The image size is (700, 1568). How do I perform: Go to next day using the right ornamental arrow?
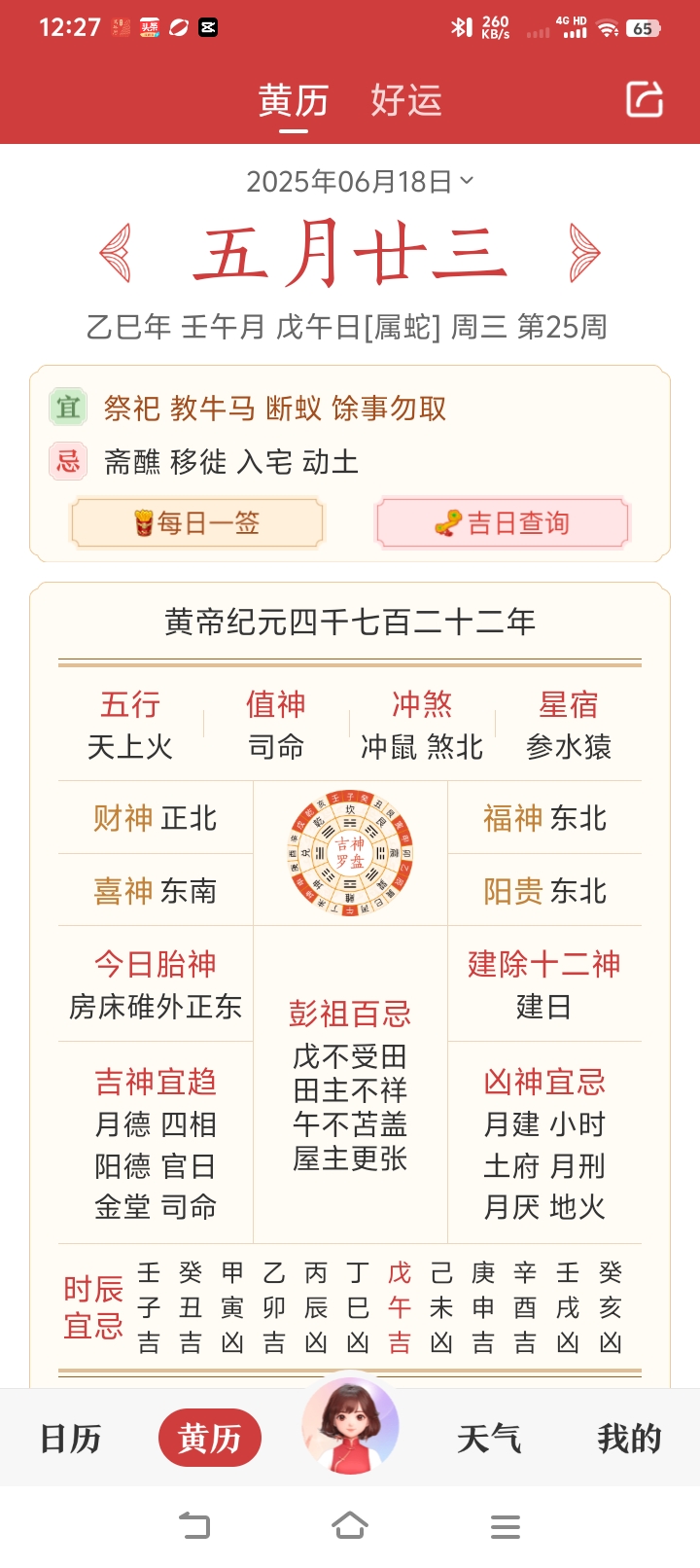[x=583, y=251]
